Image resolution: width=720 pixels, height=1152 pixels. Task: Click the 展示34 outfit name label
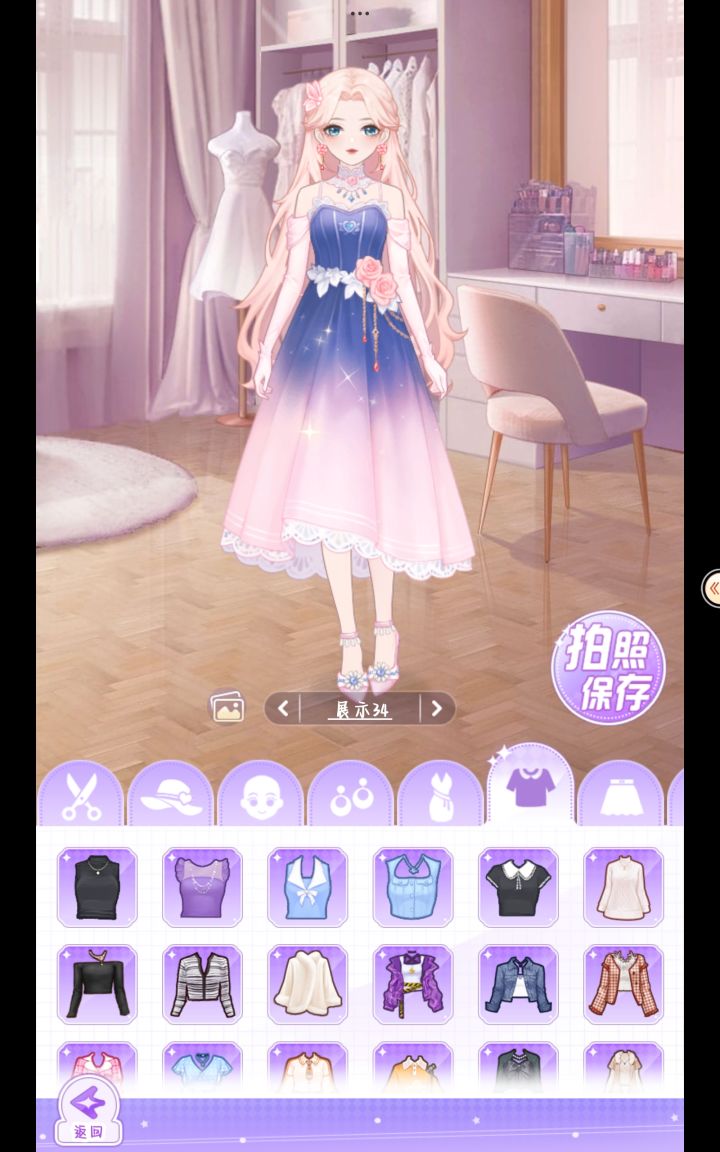coord(360,707)
